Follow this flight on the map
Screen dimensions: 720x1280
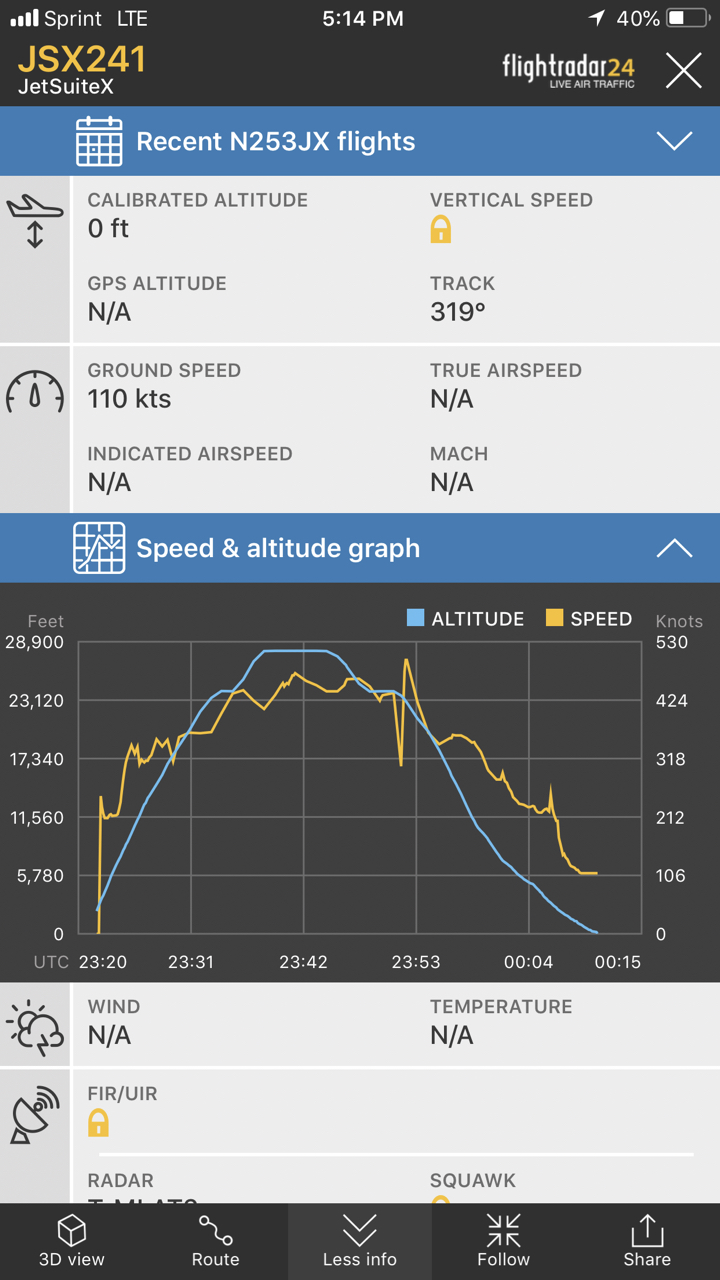click(x=504, y=1241)
